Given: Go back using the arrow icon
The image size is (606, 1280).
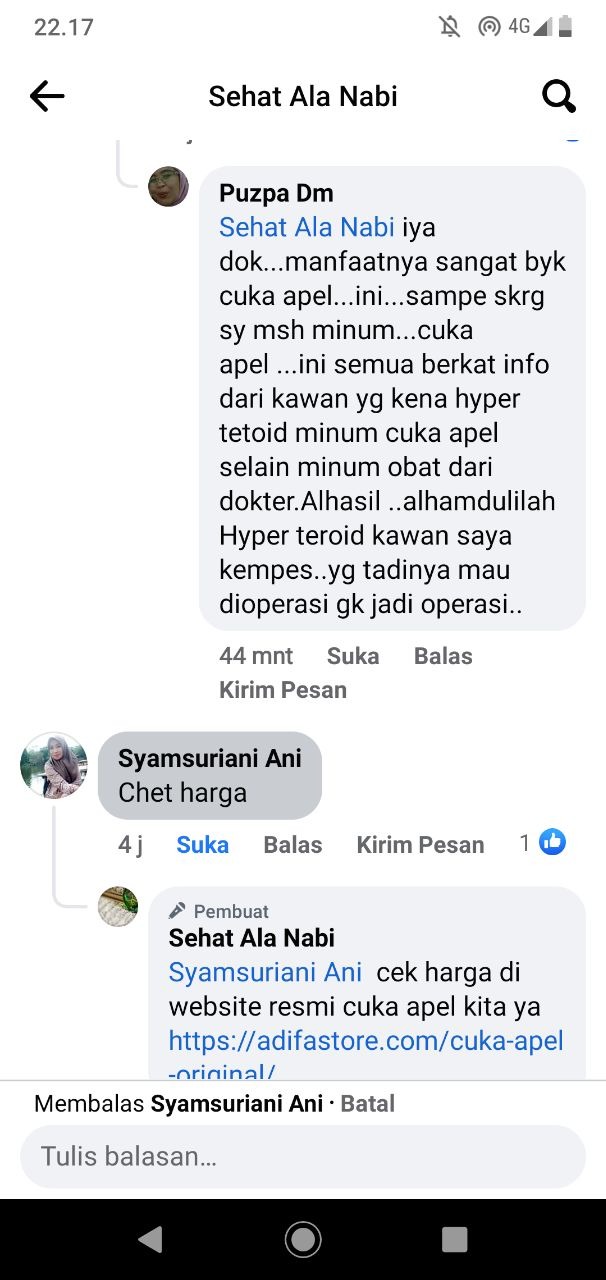Looking at the screenshot, I should tap(47, 96).
